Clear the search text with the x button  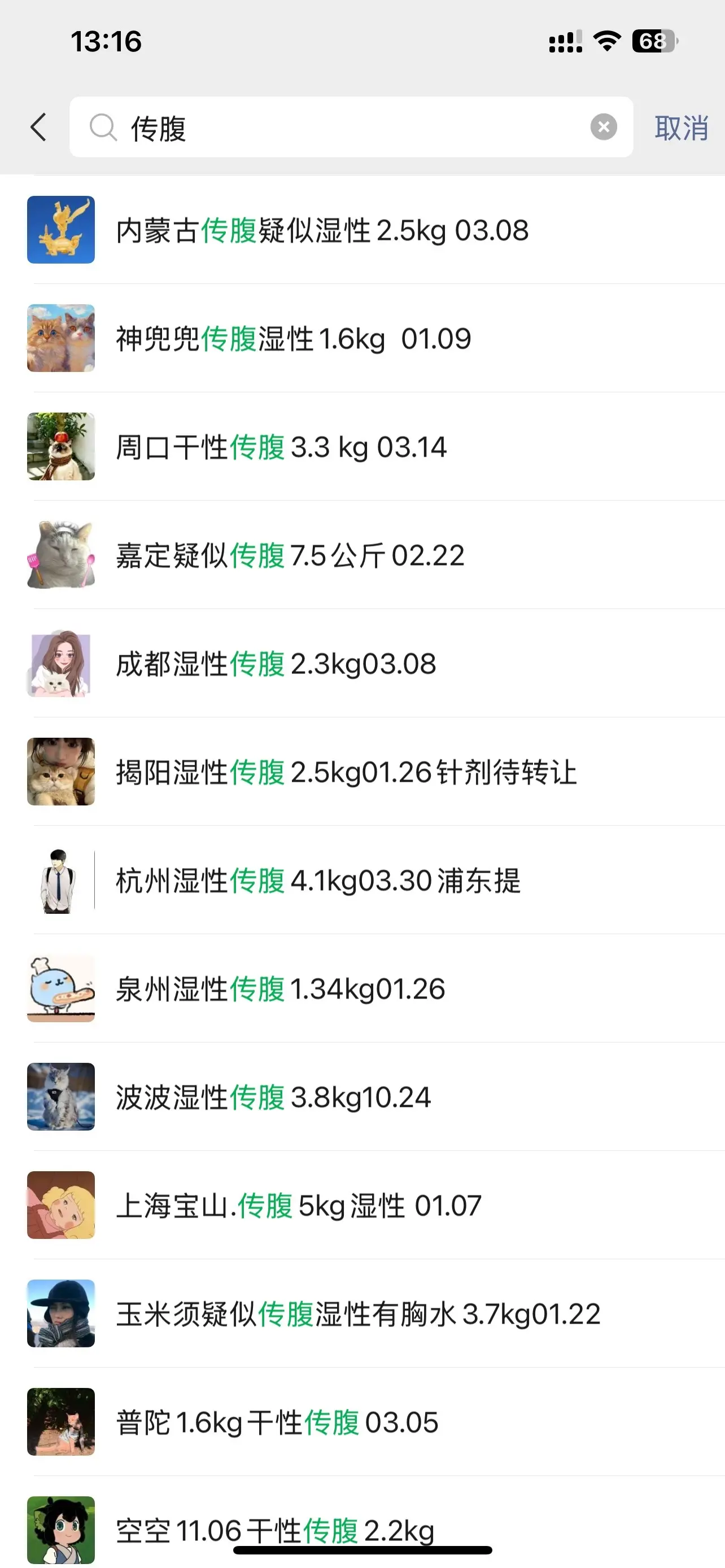(x=604, y=126)
